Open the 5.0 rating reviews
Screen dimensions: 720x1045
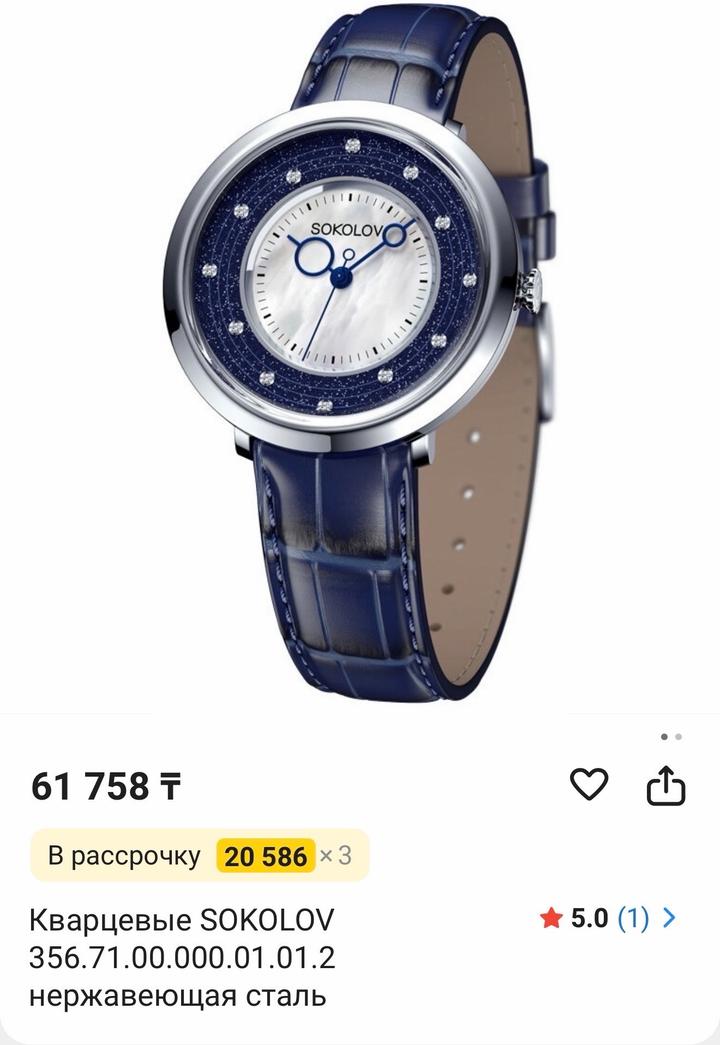click(x=608, y=918)
